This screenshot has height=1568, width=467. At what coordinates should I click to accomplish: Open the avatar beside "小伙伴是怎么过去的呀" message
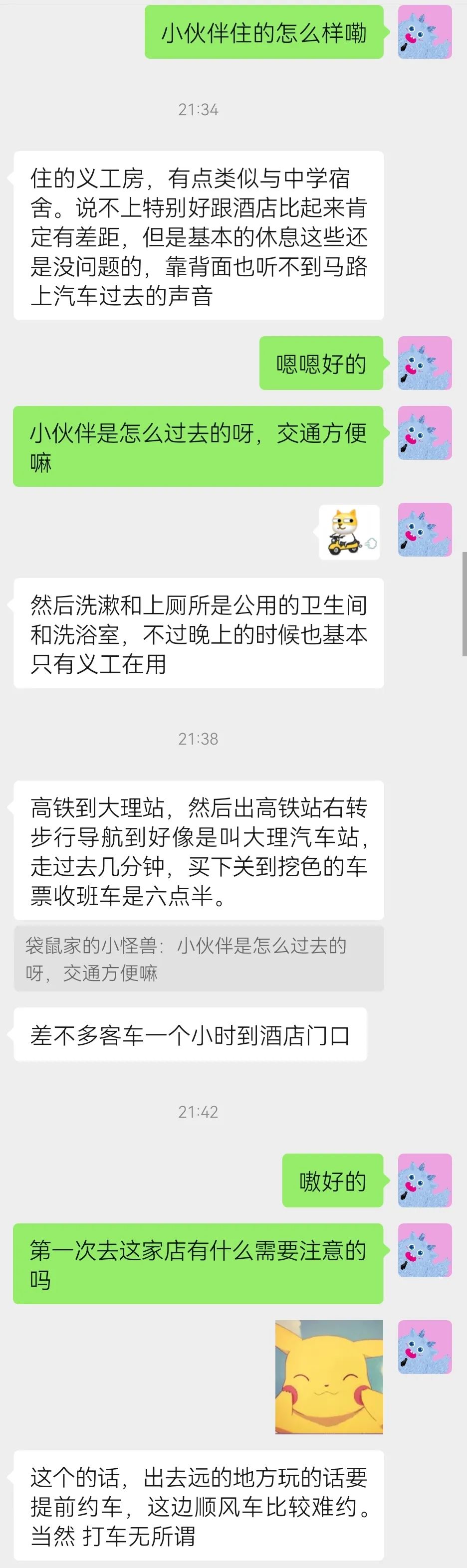[x=425, y=433]
